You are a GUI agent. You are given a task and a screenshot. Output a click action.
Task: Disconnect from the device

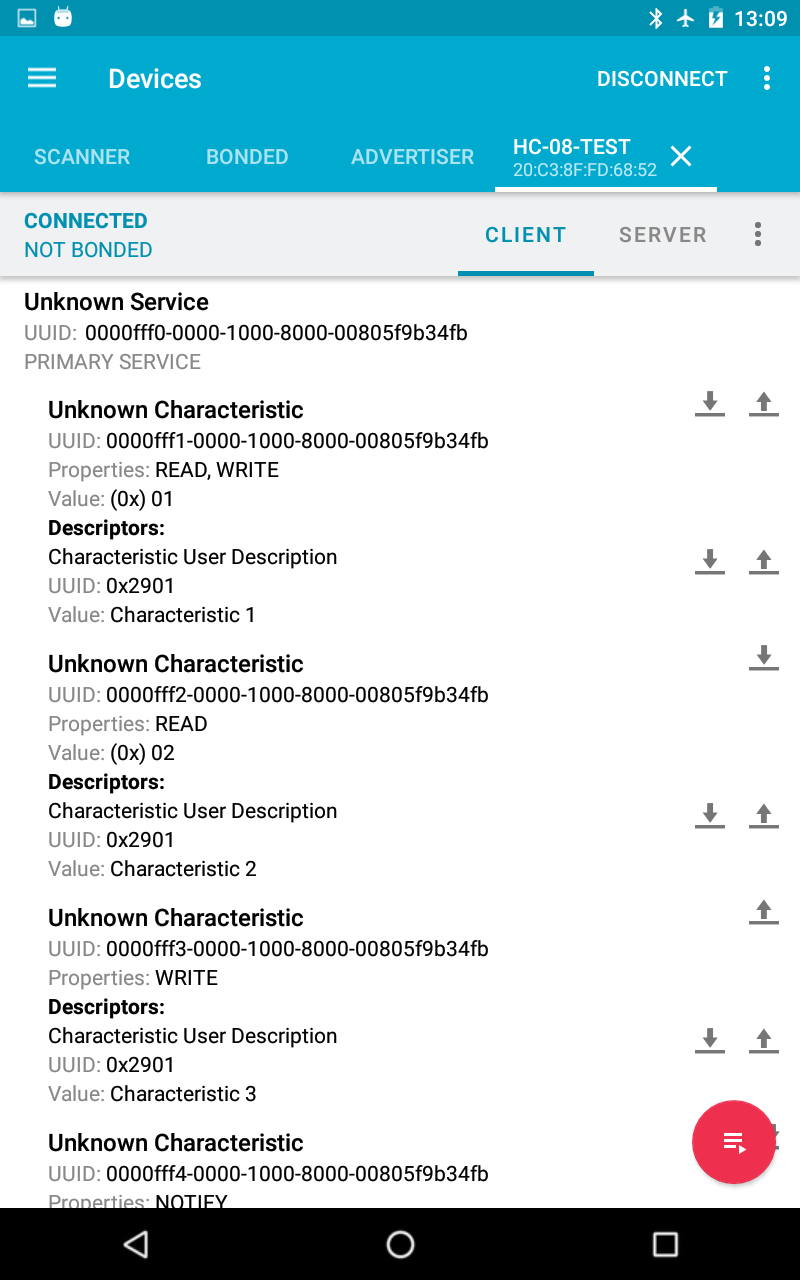(662, 79)
